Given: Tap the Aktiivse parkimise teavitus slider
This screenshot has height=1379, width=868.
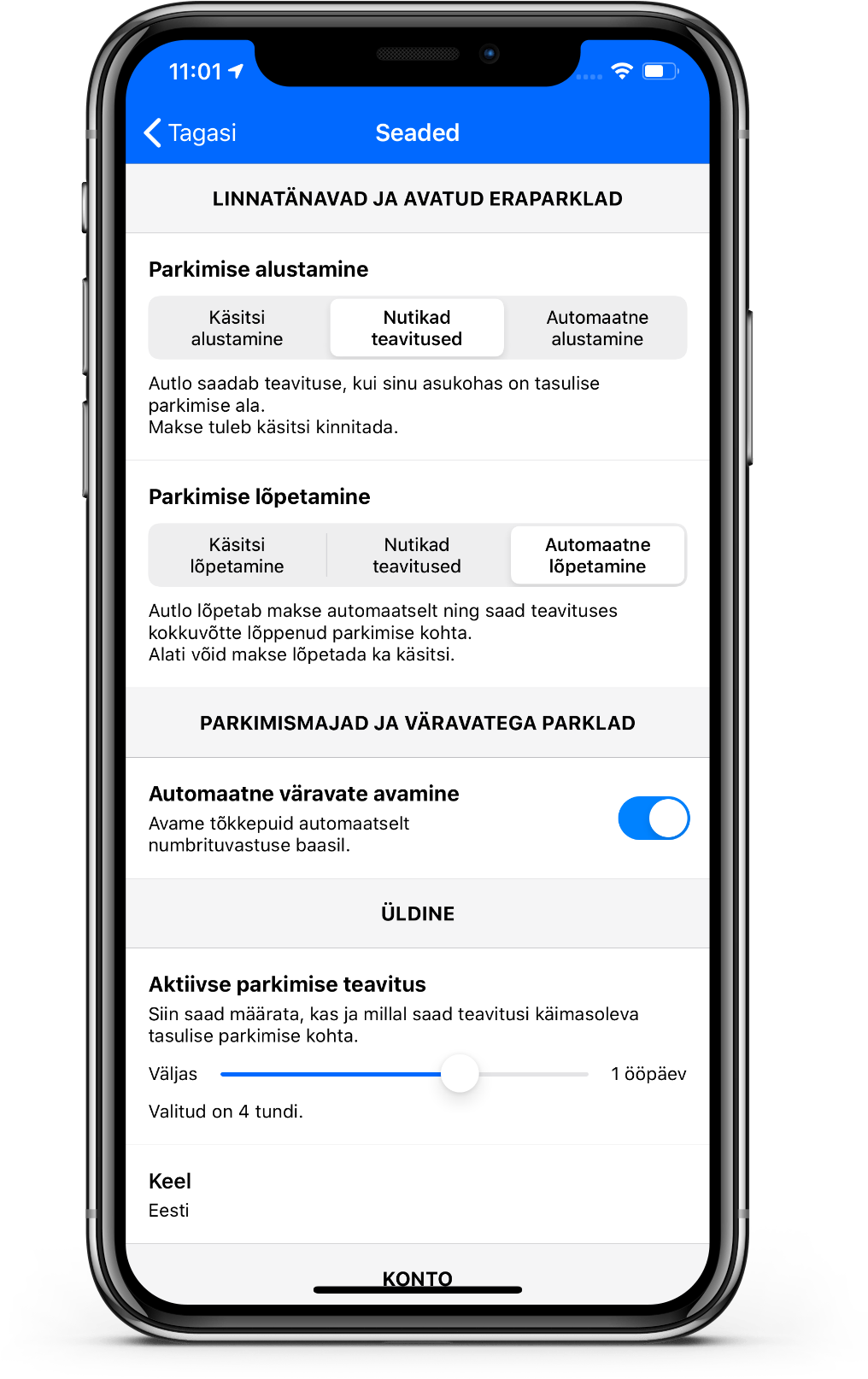Looking at the screenshot, I should pyautogui.click(x=460, y=1074).
